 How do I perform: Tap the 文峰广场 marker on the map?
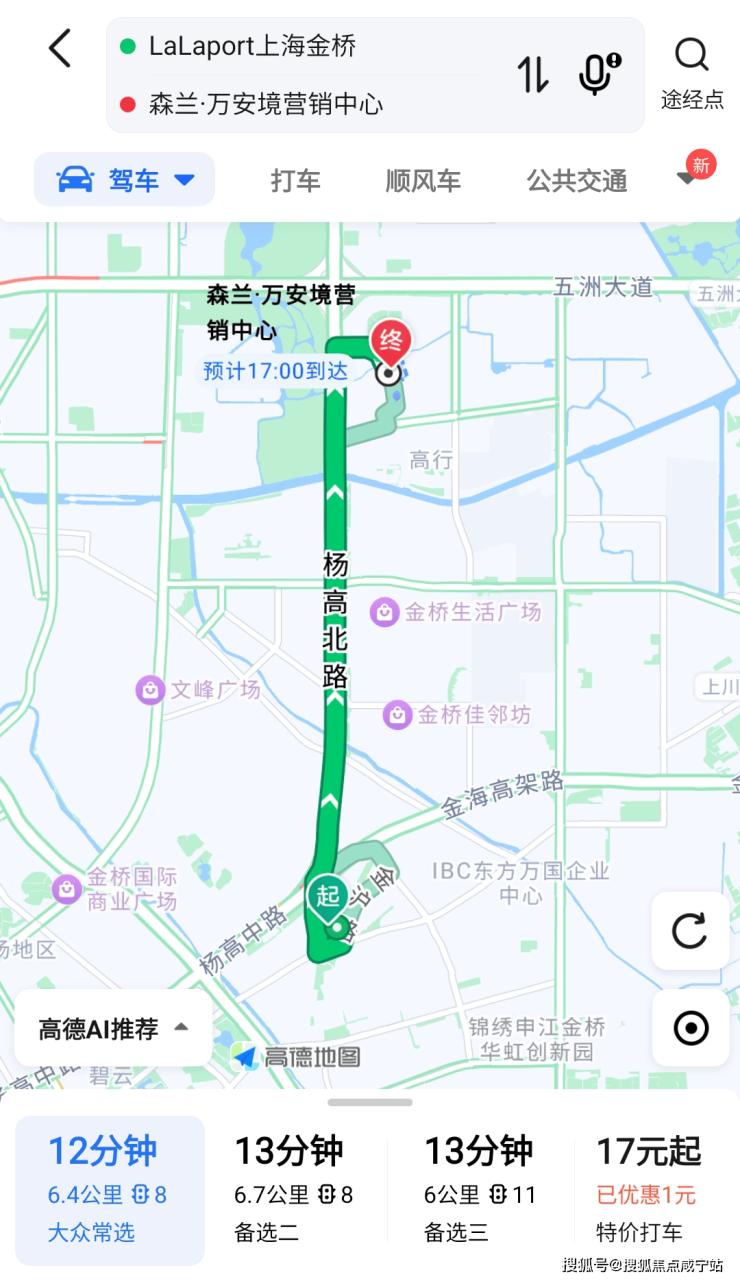[150, 690]
